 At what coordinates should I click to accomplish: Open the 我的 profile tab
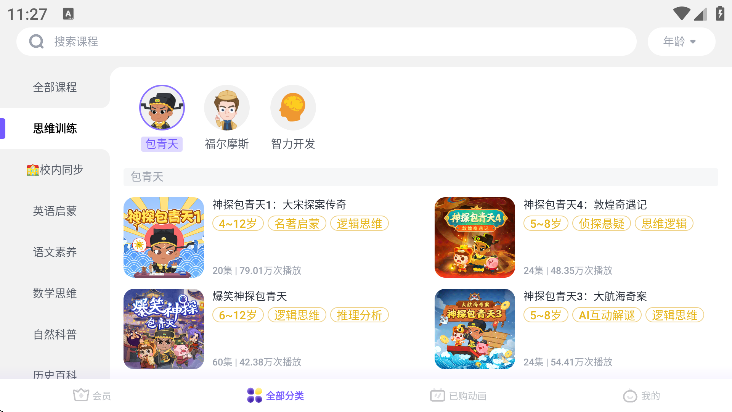coord(641,396)
